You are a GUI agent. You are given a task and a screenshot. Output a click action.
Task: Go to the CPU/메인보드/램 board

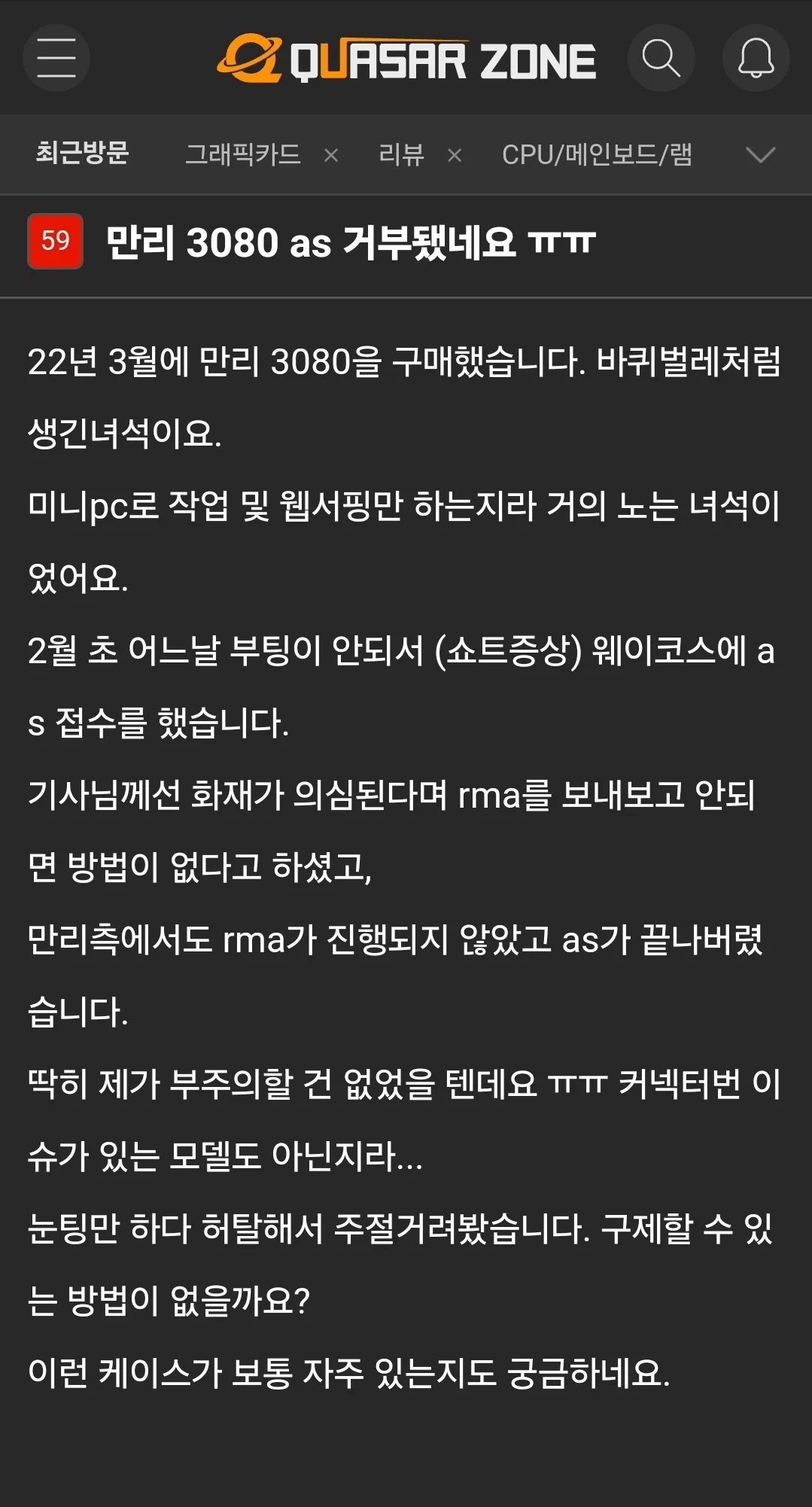click(597, 155)
